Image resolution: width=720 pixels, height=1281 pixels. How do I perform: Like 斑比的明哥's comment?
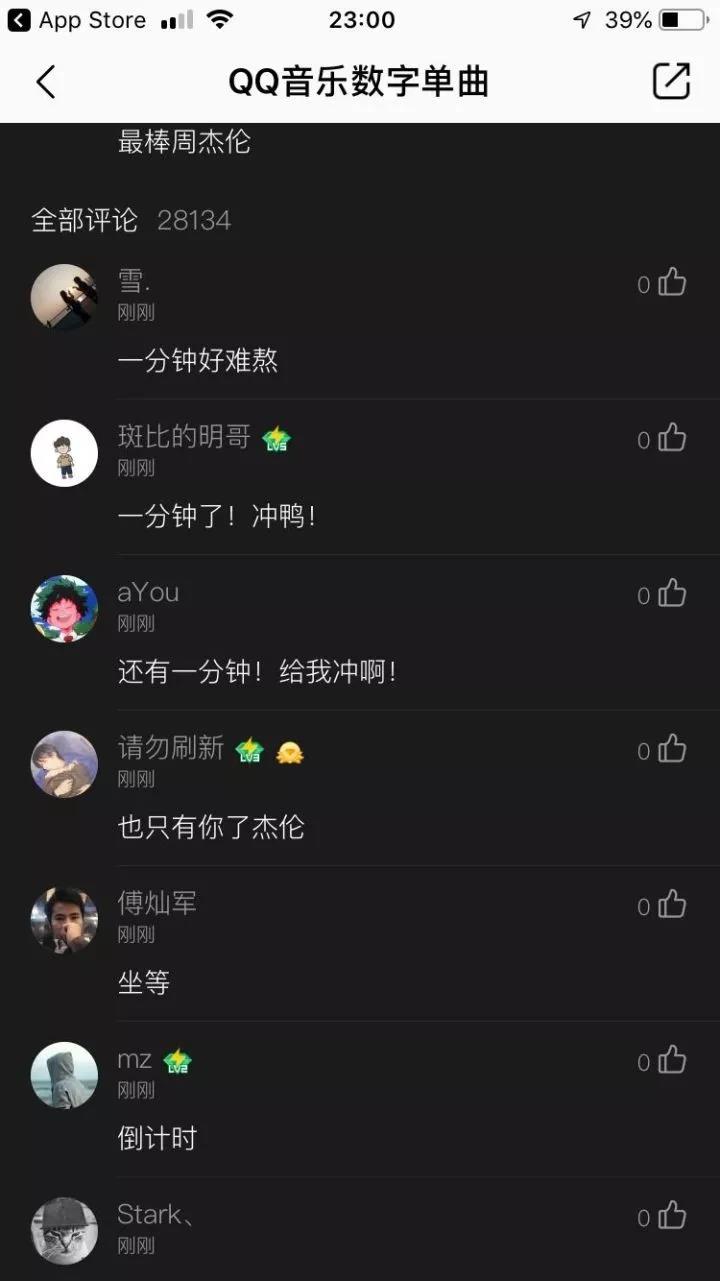coord(672,438)
